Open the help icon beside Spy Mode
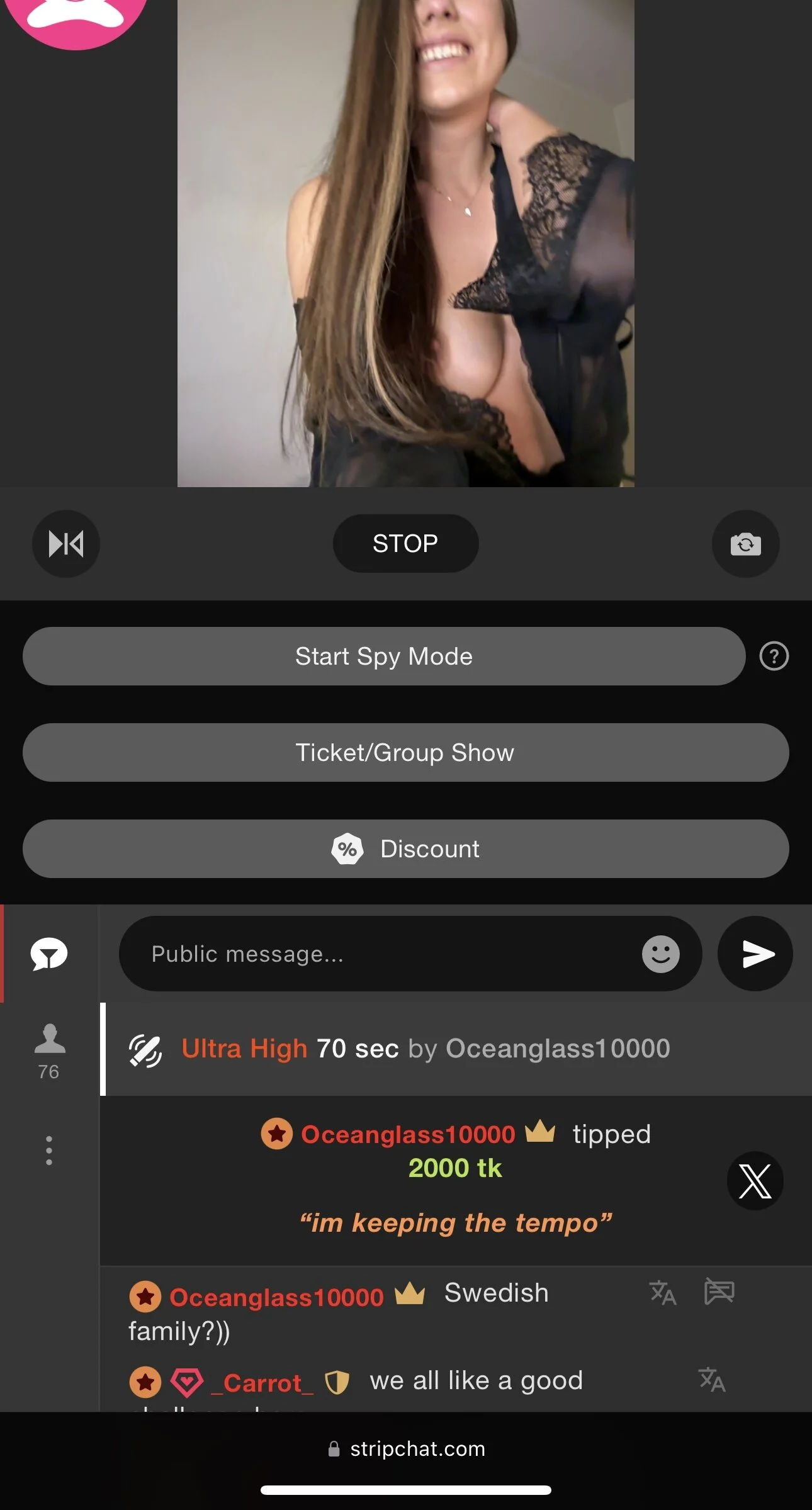The height and width of the screenshot is (1510, 812). [x=774, y=656]
